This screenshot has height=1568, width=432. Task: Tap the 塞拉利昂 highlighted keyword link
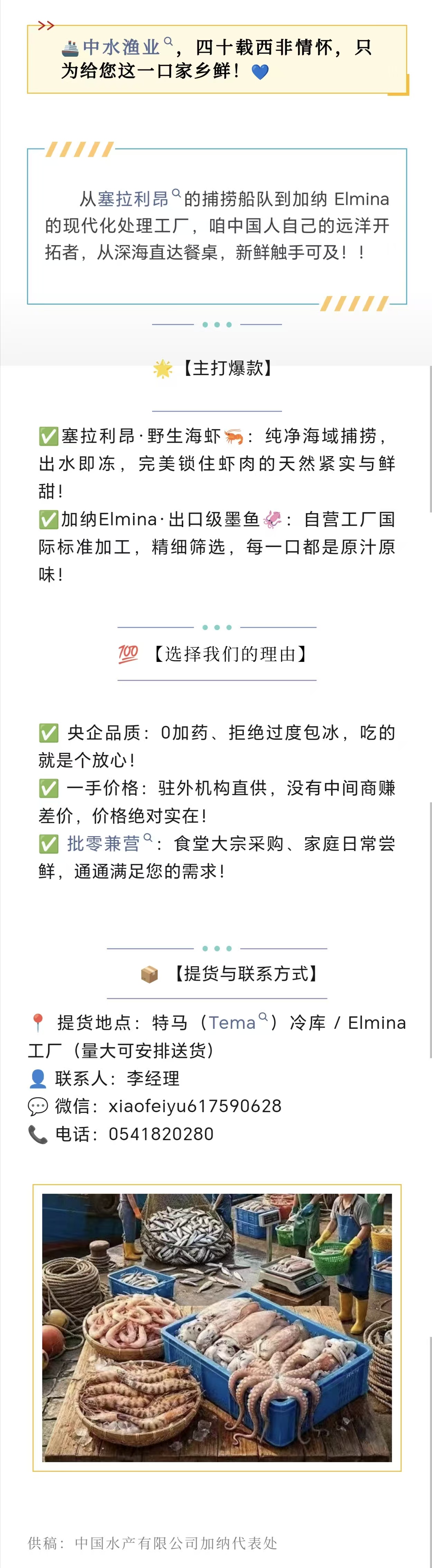point(133,199)
